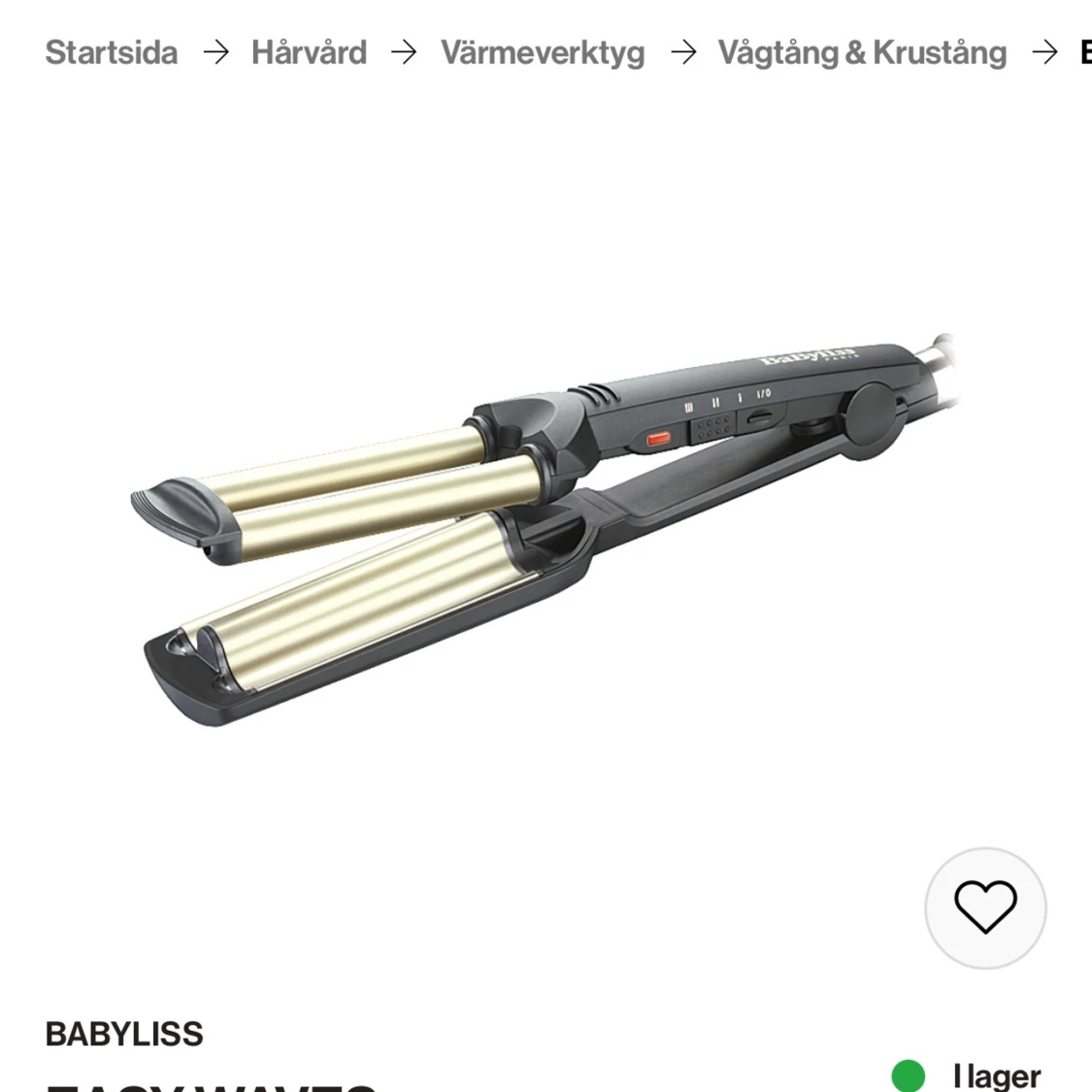Navigate to Värmeverktyg category
The height and width of the screenshot is (1092, 1092).
click(542, 52)
